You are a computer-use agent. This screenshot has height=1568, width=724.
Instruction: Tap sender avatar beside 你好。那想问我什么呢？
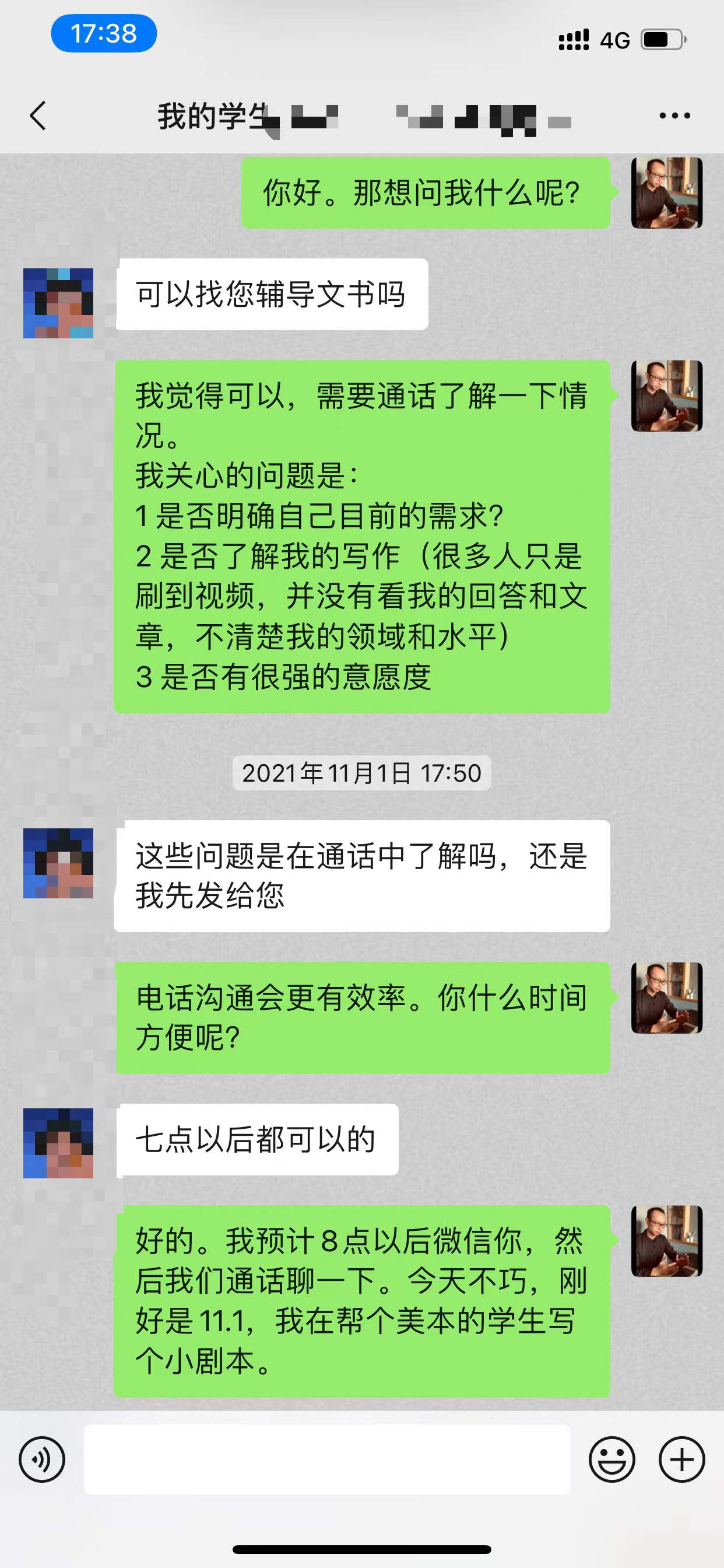667,193
